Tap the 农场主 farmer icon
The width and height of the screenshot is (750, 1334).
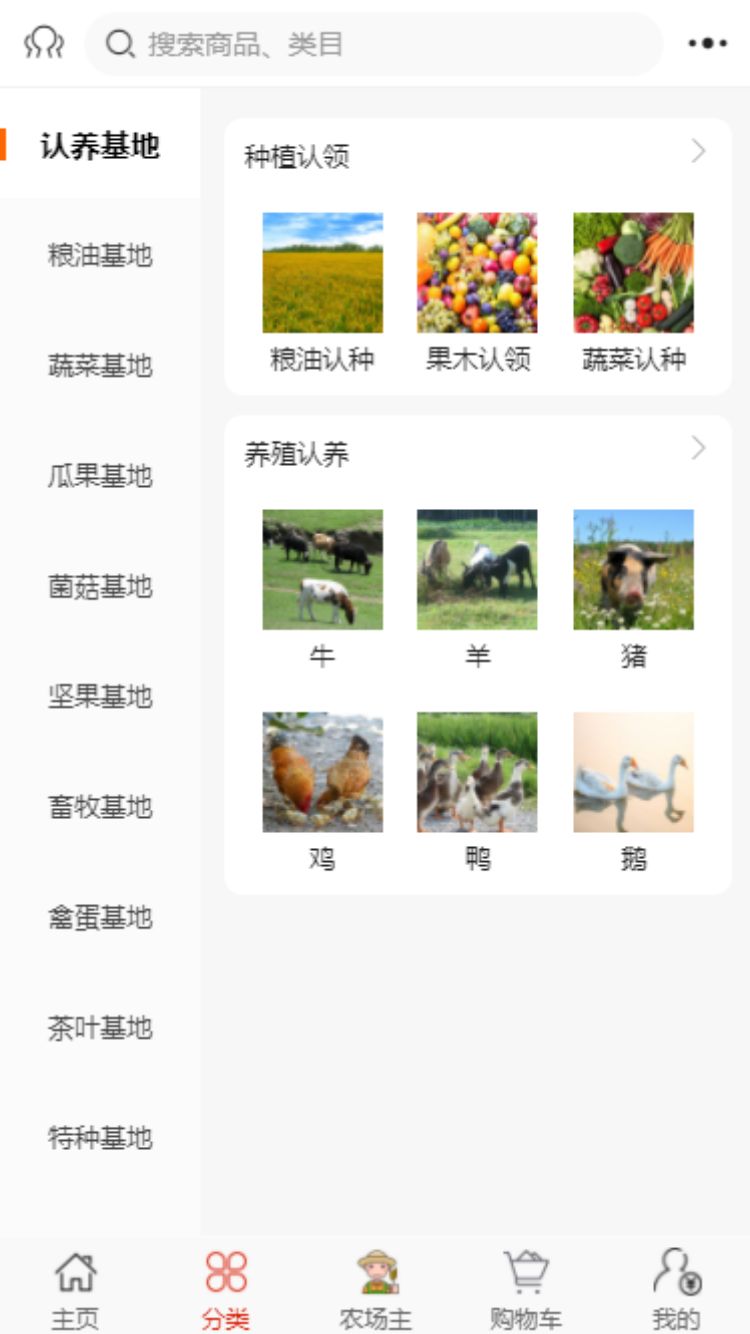[x=375, y=1285]
